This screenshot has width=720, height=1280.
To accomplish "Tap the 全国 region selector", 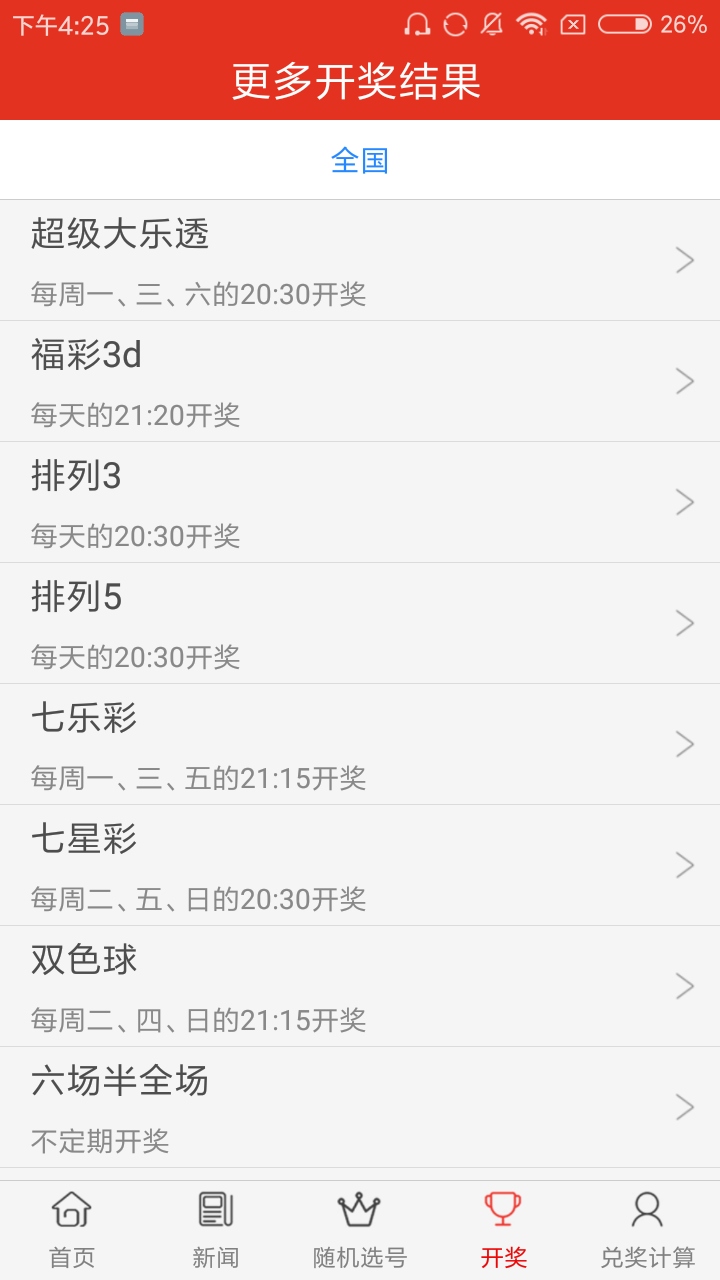I will (360, 159).
